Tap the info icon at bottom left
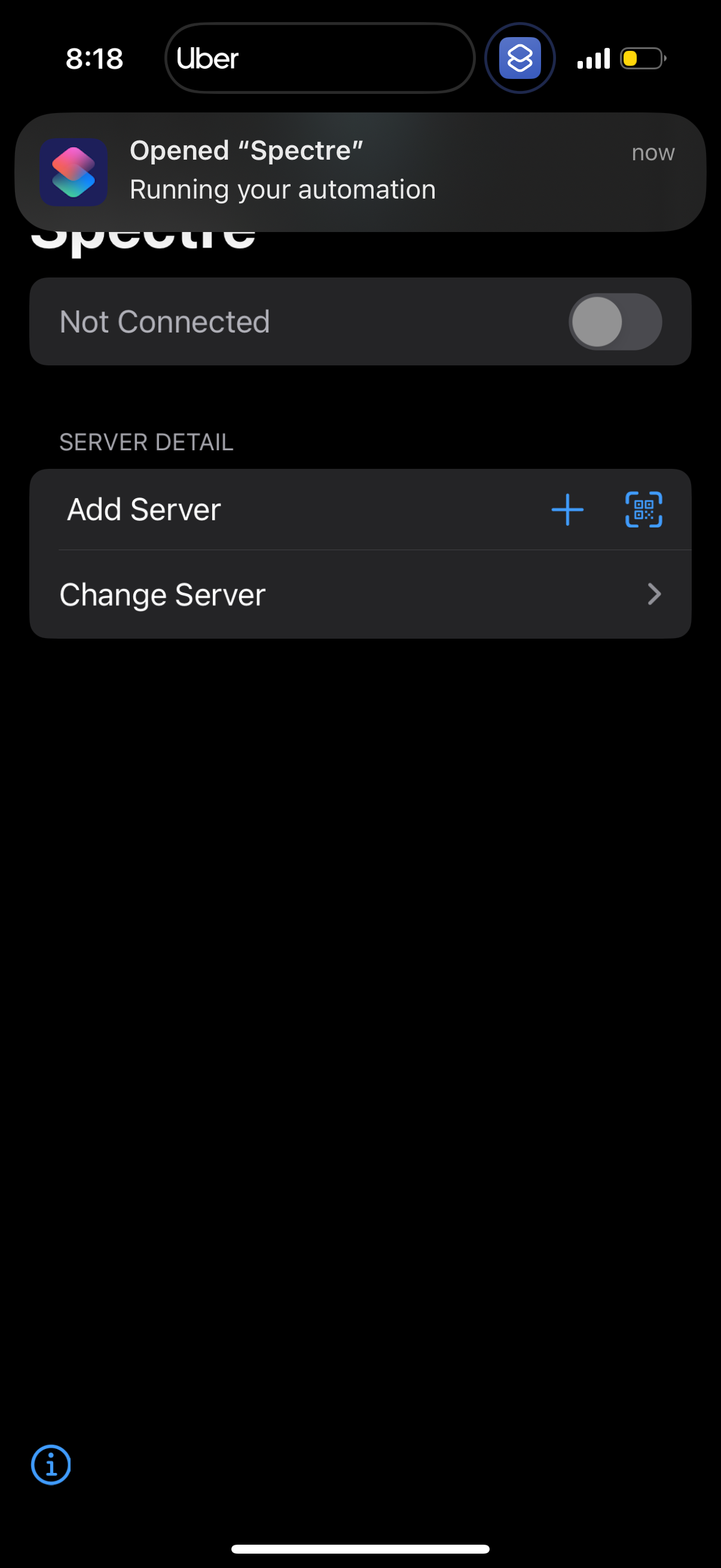This screenshot has height=1568, width=721. coord(51,1465)
